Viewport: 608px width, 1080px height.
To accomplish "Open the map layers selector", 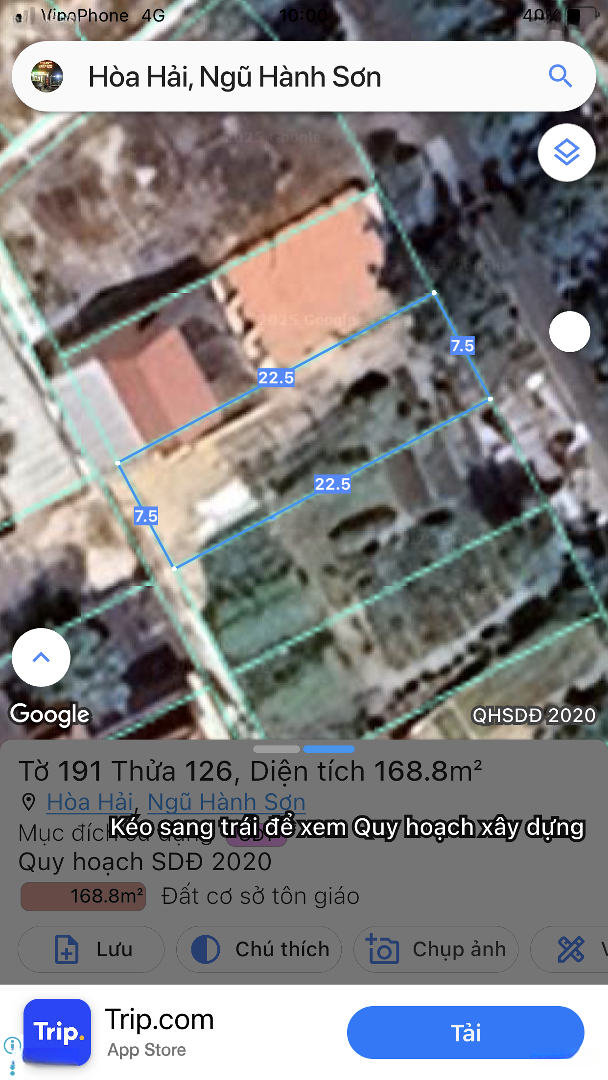I will click(567, 153).
